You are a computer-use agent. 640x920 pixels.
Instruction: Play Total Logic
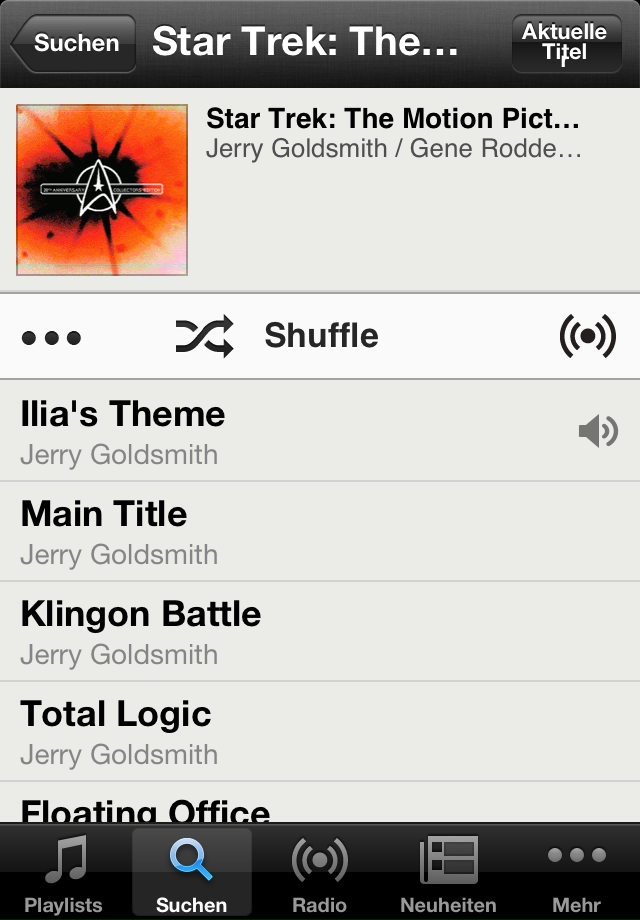pos(300,731)
